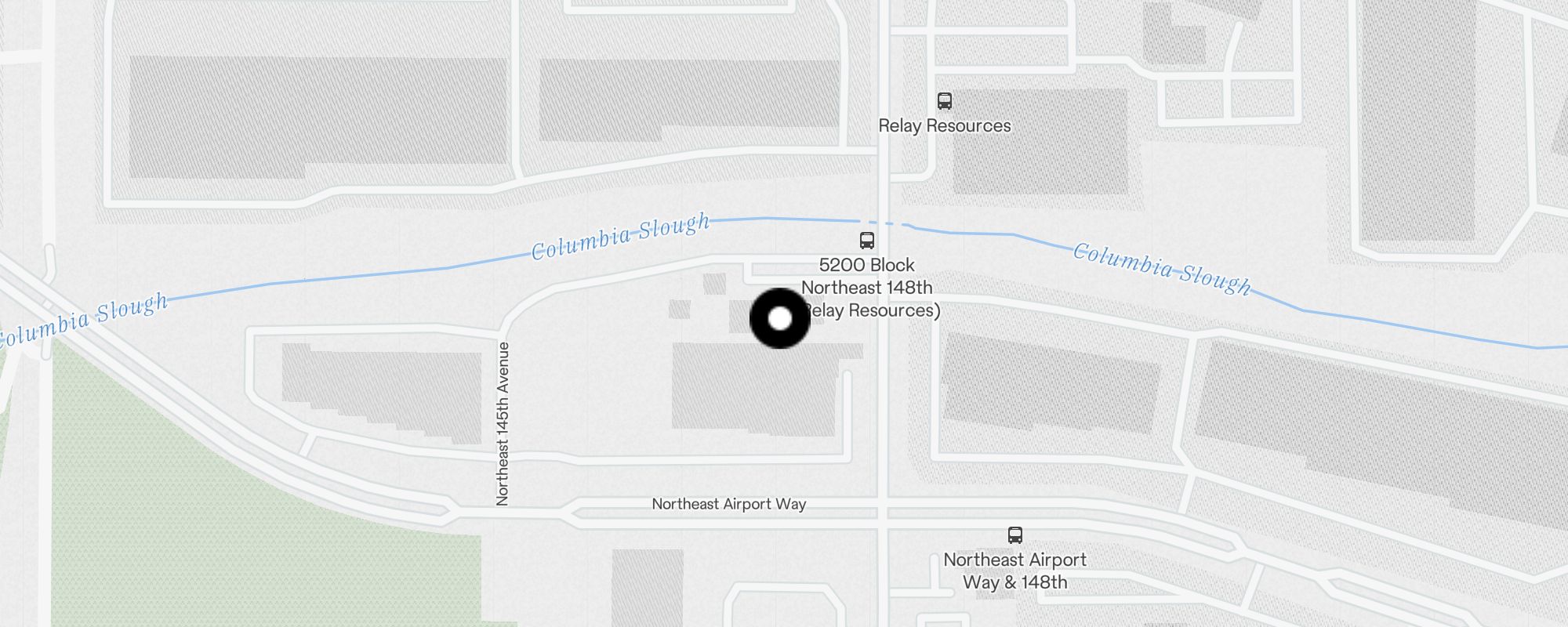This screenshot has height=627, width=1568.
Task: Open the Northeast Airport Way & 148th stop
Action: coord(1015,535)
